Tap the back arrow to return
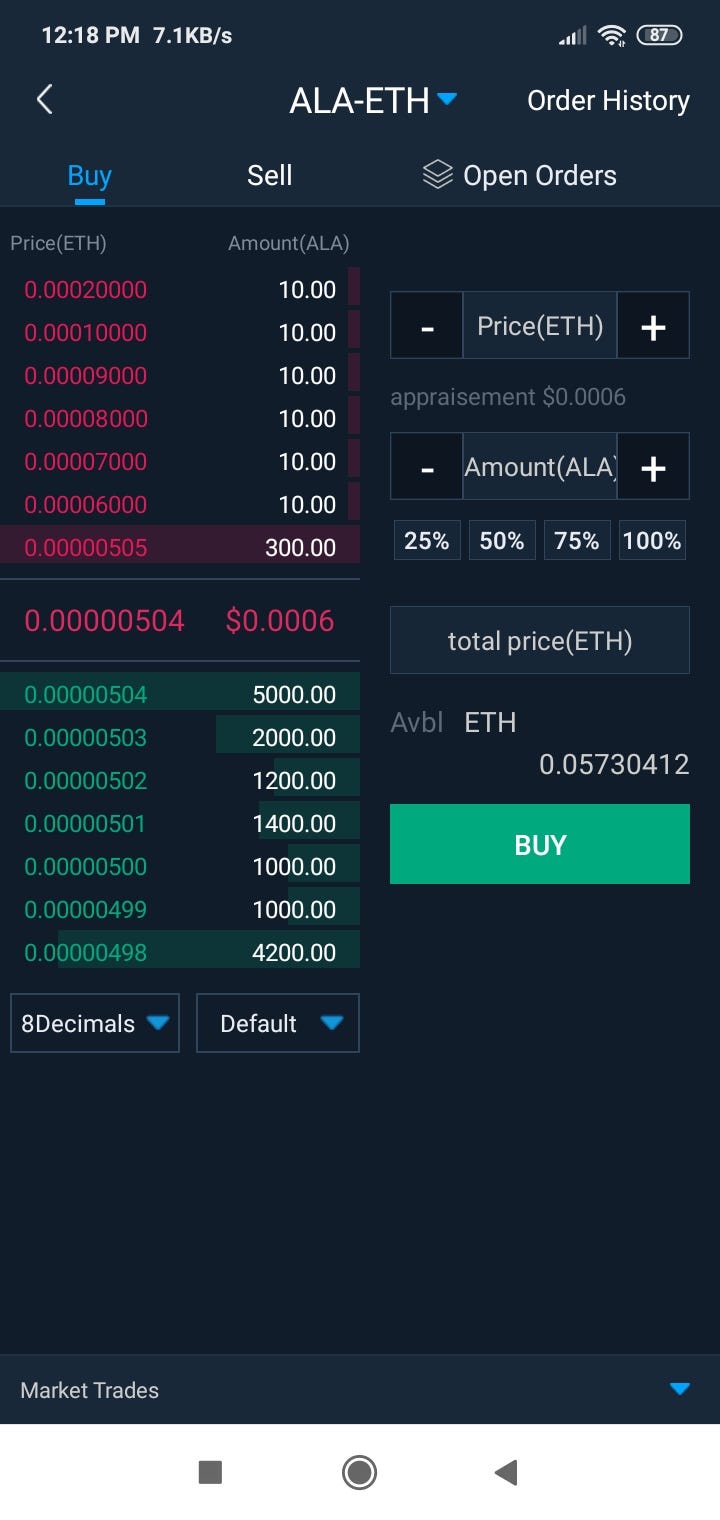This screenshot has width=720, height=1520. tap(44, 100)
